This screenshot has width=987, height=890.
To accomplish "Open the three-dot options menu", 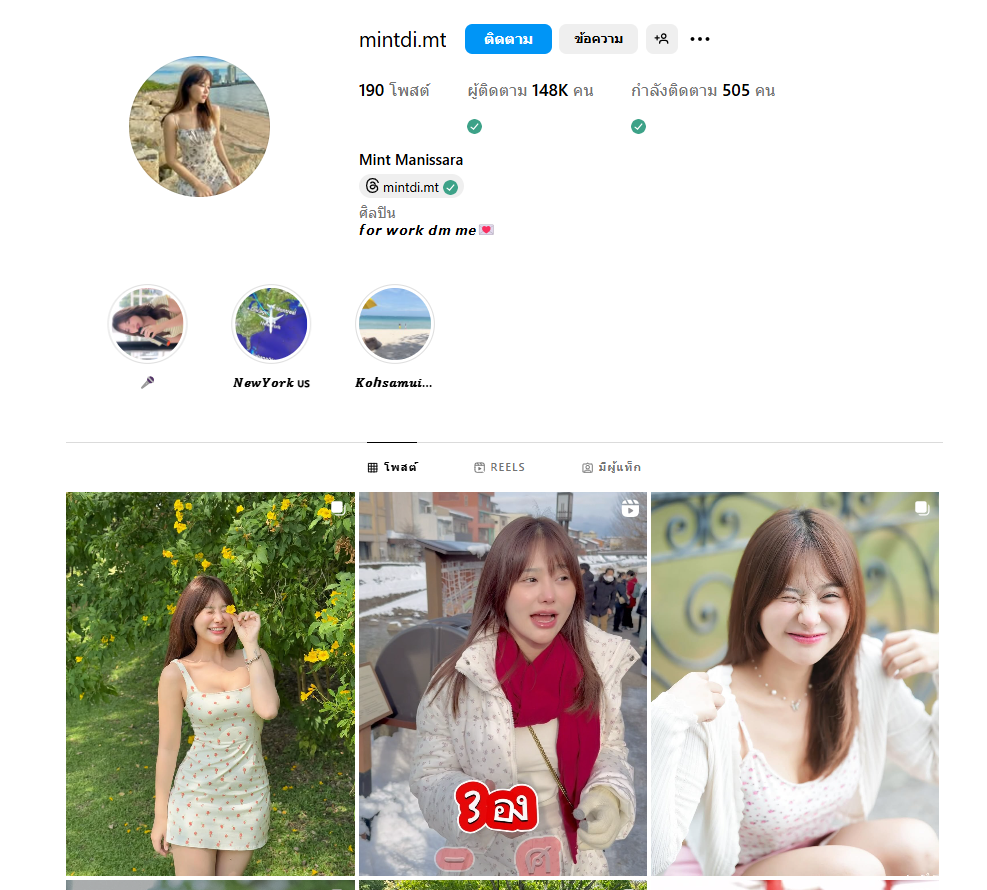I will [700, 39].
